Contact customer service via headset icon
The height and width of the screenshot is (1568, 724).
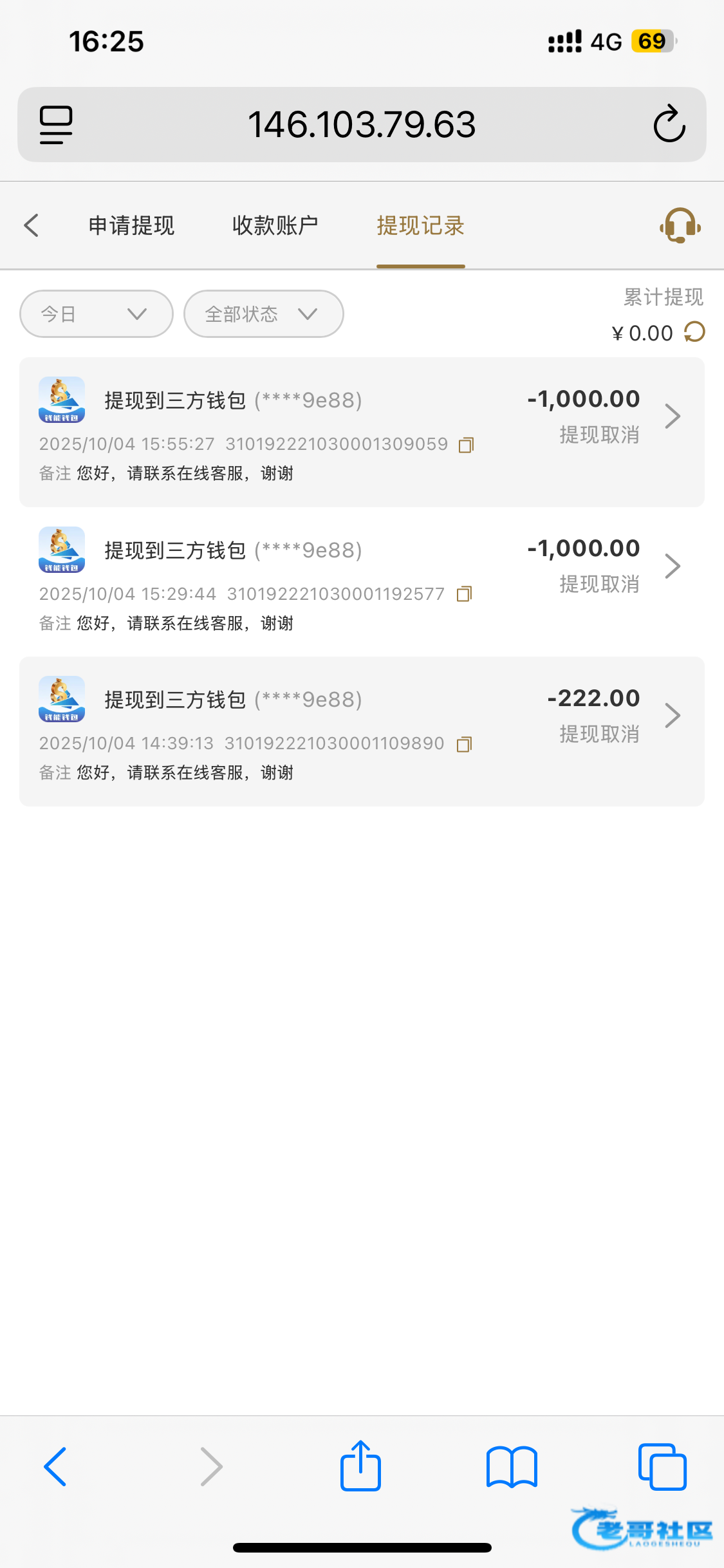(x=680, y=225)
